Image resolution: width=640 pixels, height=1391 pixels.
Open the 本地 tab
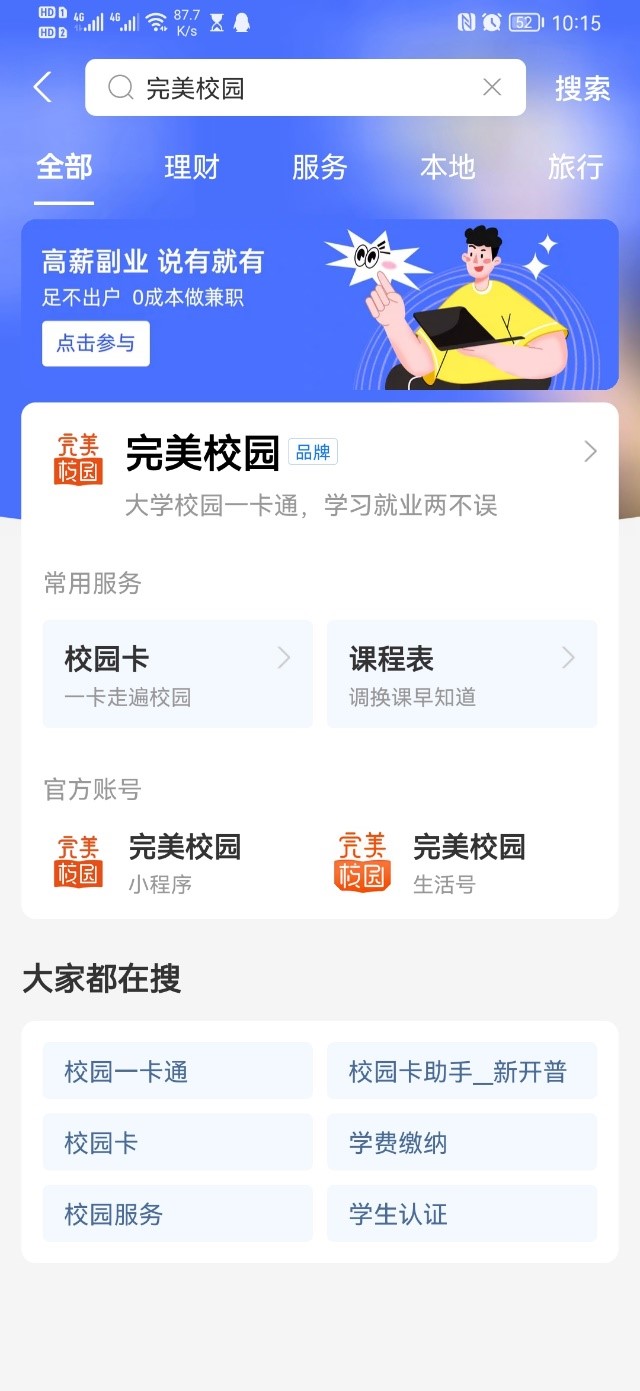point(447,167)
